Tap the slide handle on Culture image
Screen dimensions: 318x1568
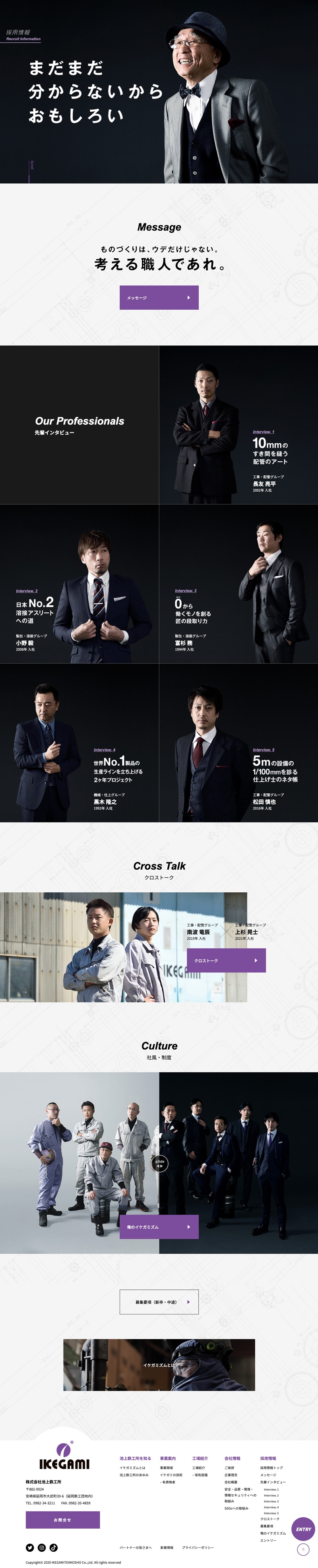coord(159,1163)
